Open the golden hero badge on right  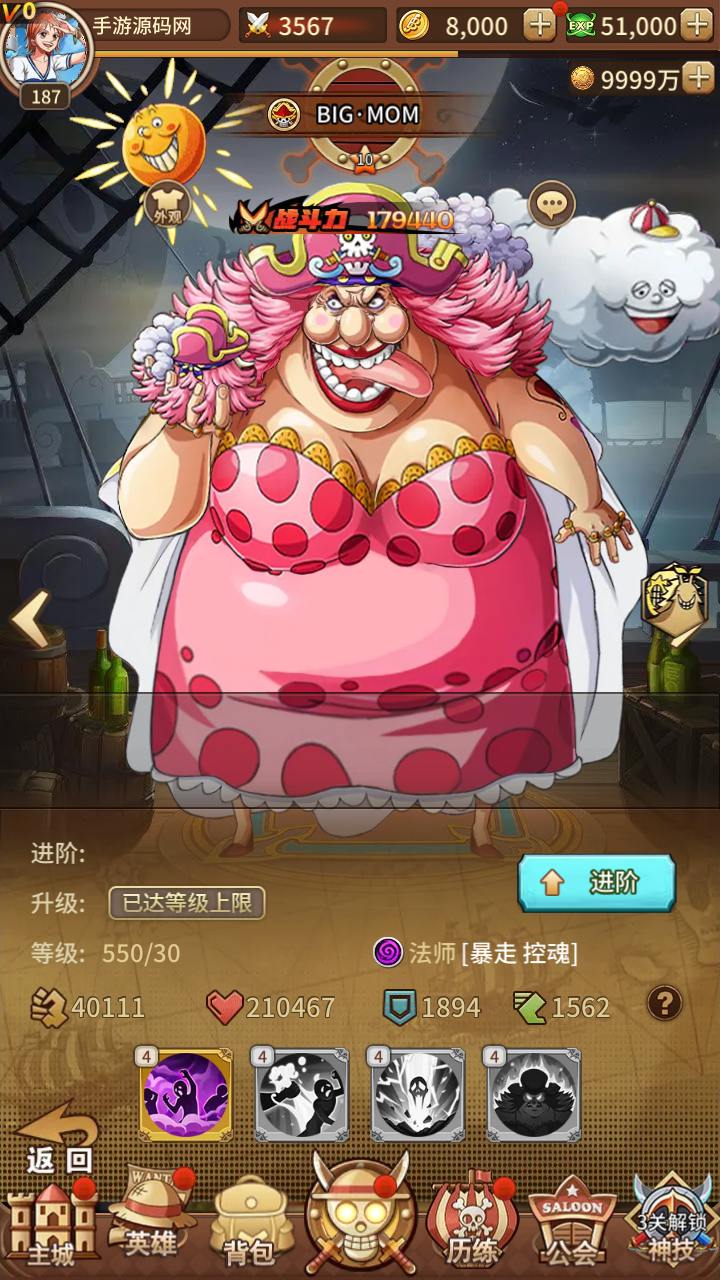coord(670,602)
